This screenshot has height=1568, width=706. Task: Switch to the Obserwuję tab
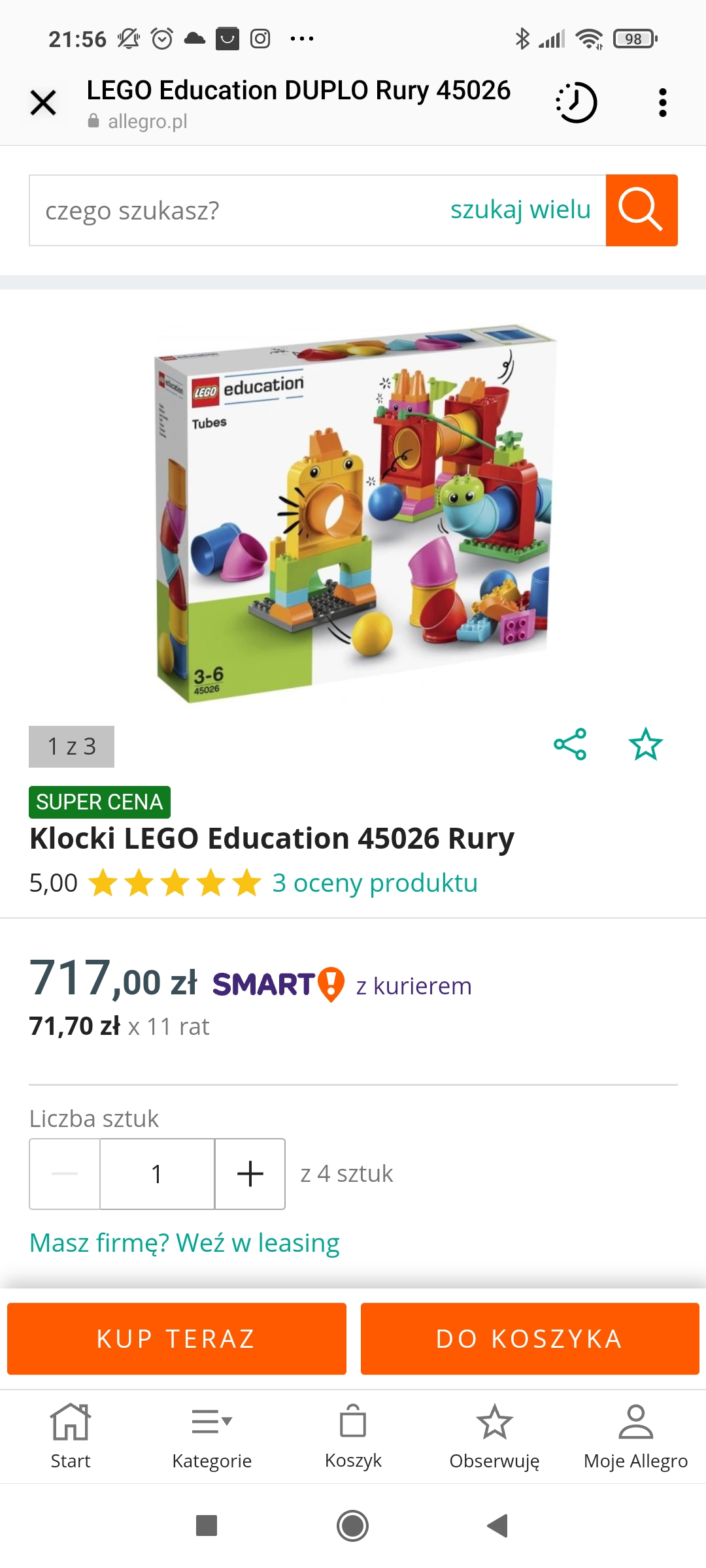494,1436
